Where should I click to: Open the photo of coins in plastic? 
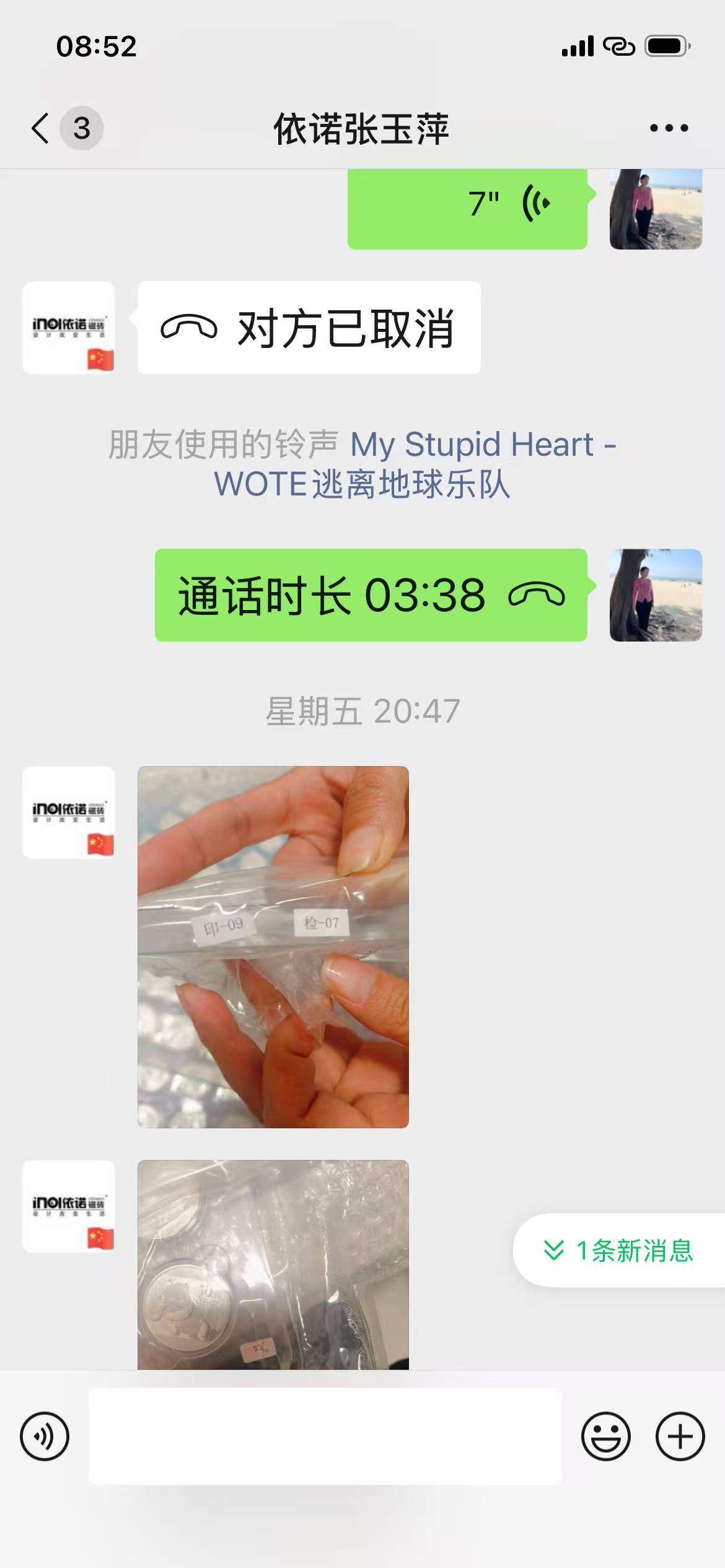[273, 1265]
